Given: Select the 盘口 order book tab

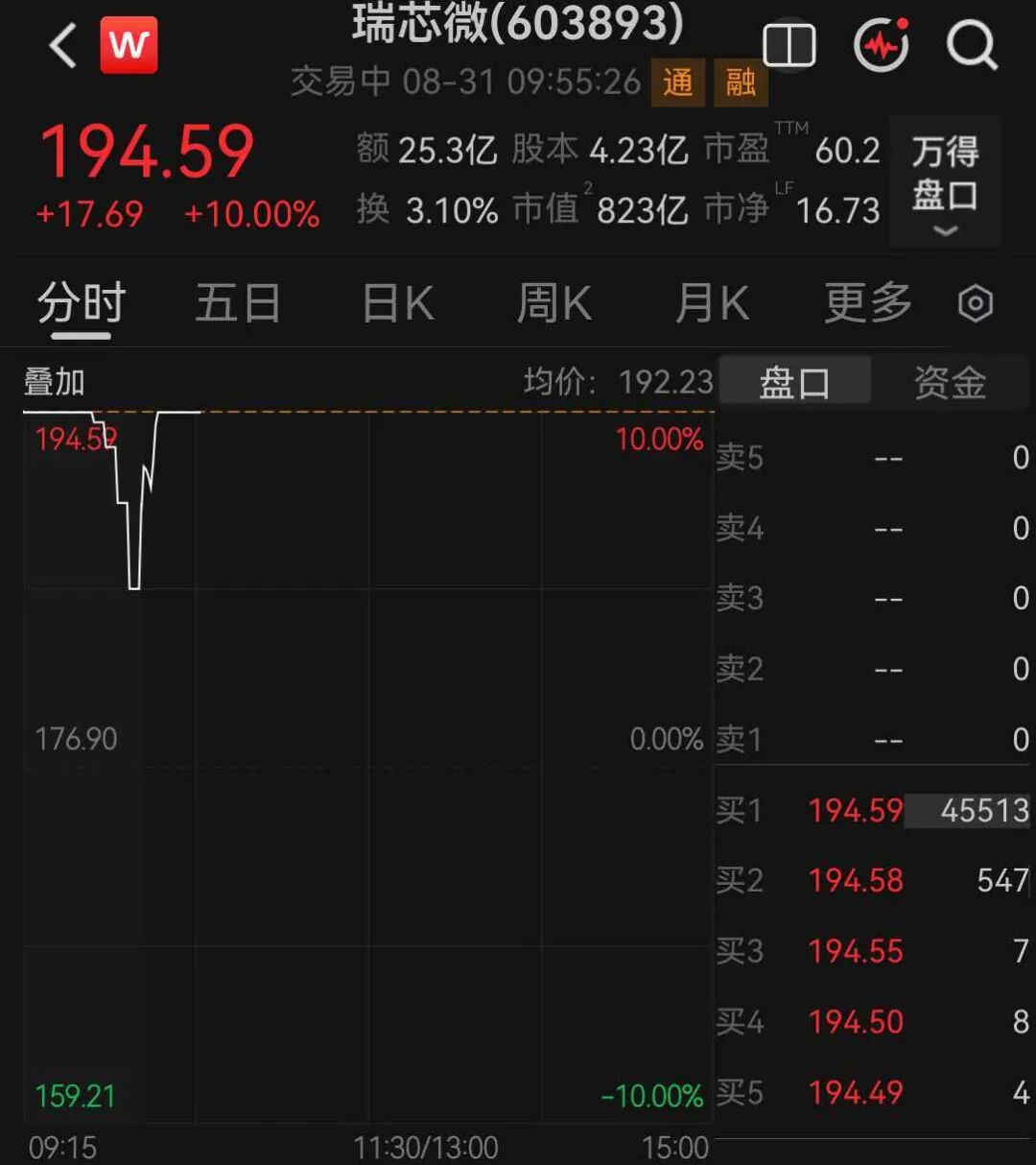Looking at the screenshot, I should pyautogui.click(x=794, y=382).
